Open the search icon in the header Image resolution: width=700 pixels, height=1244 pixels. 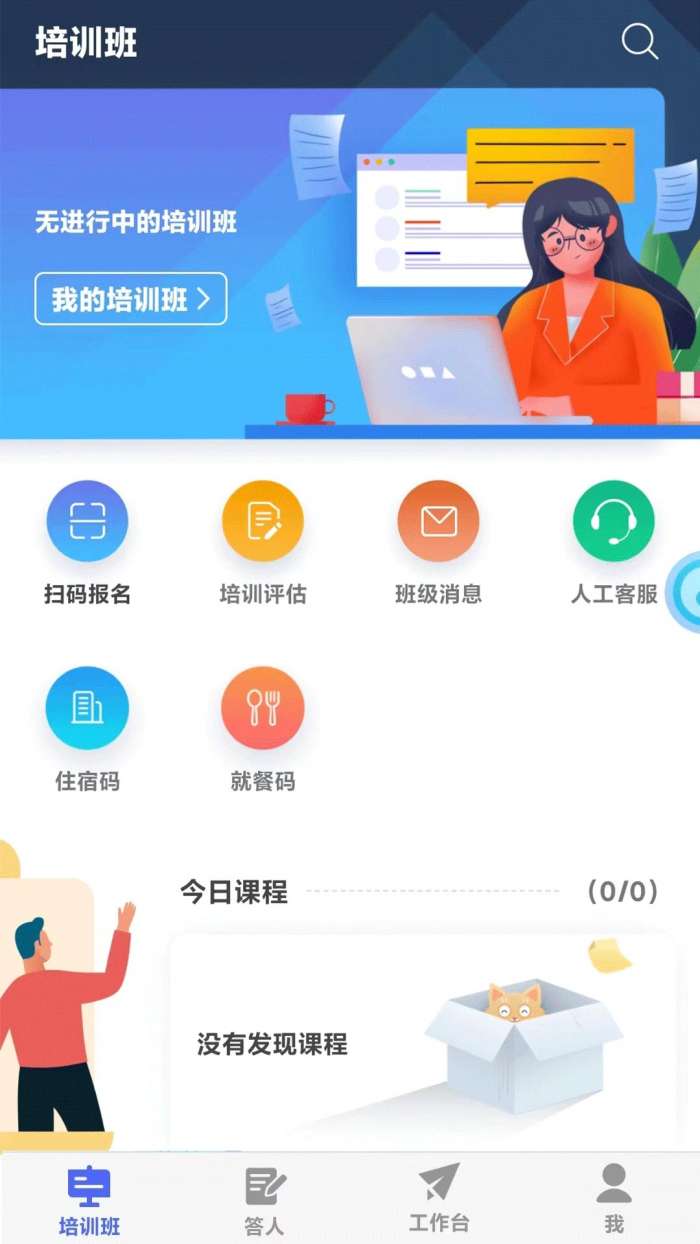tap(639, 42)
